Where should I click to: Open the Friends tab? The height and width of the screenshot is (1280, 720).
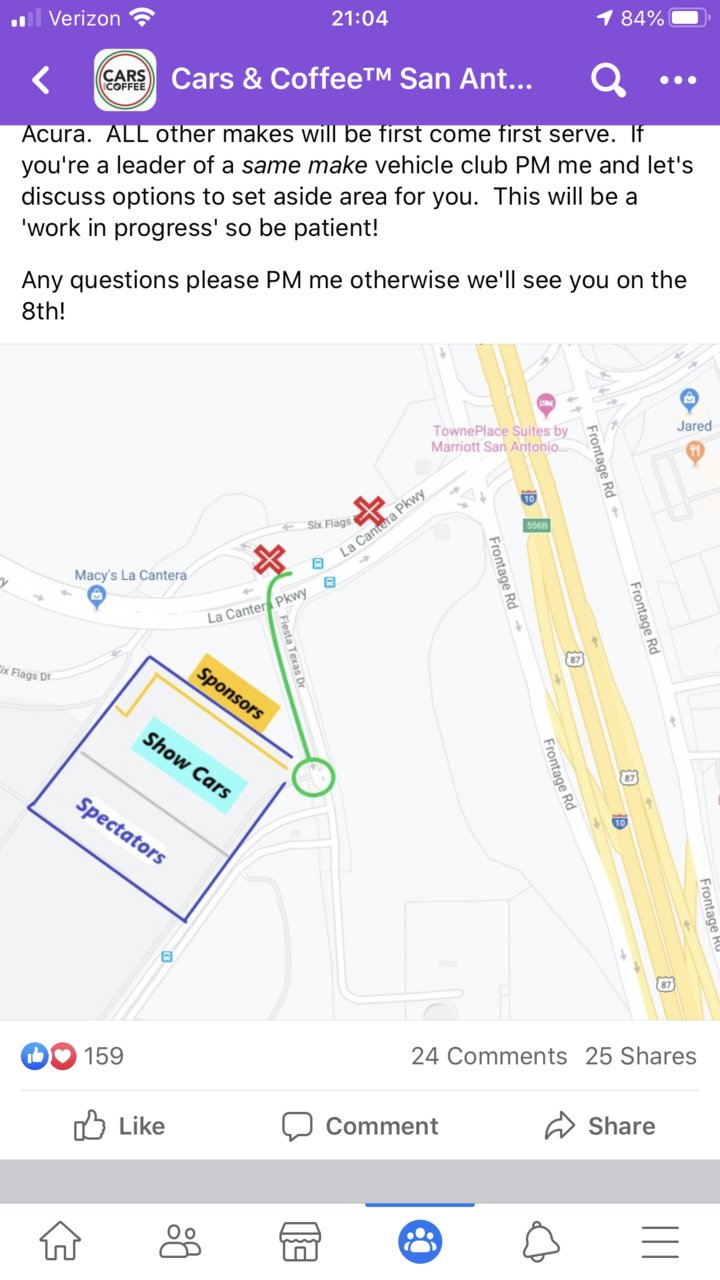[180, 1241]
